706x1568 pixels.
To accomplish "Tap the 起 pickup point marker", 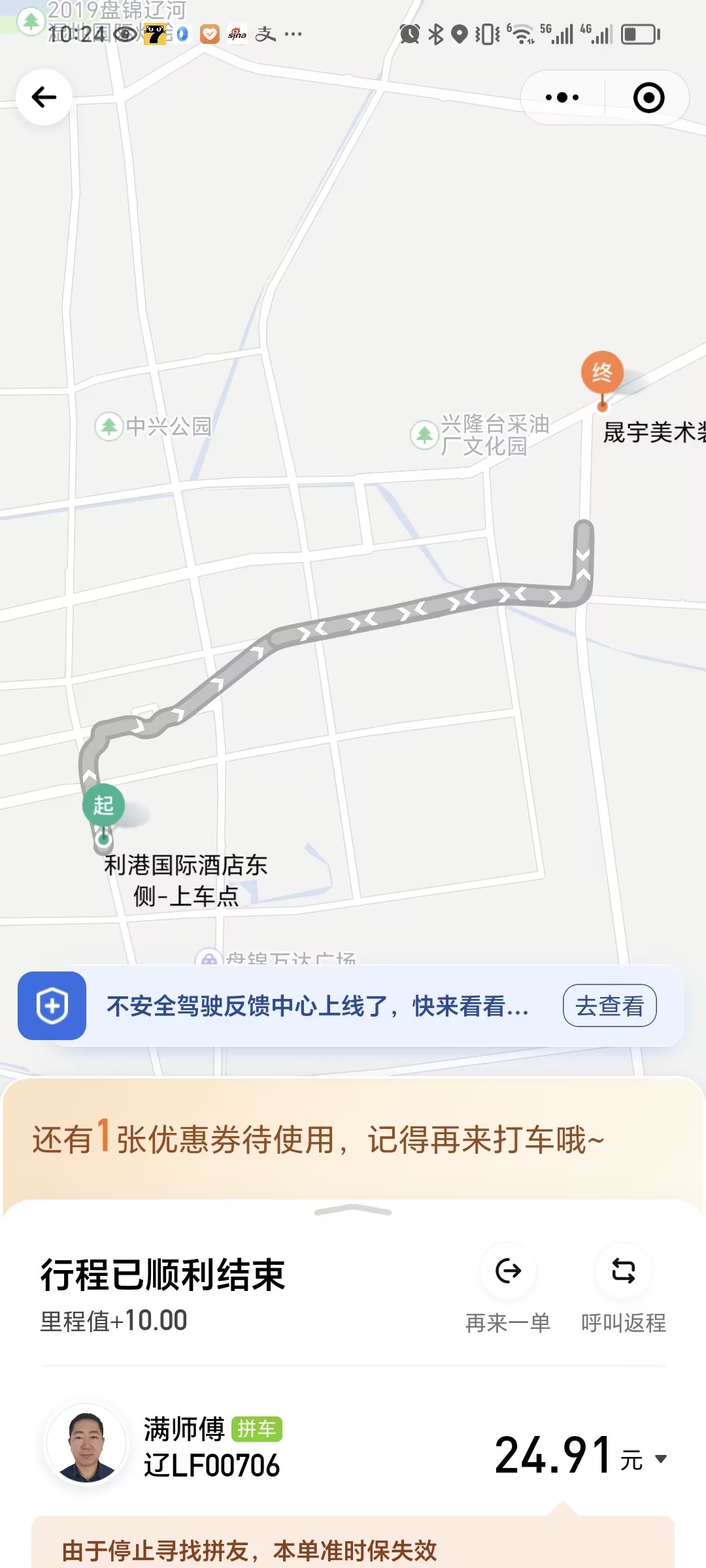I will point(103,806).
